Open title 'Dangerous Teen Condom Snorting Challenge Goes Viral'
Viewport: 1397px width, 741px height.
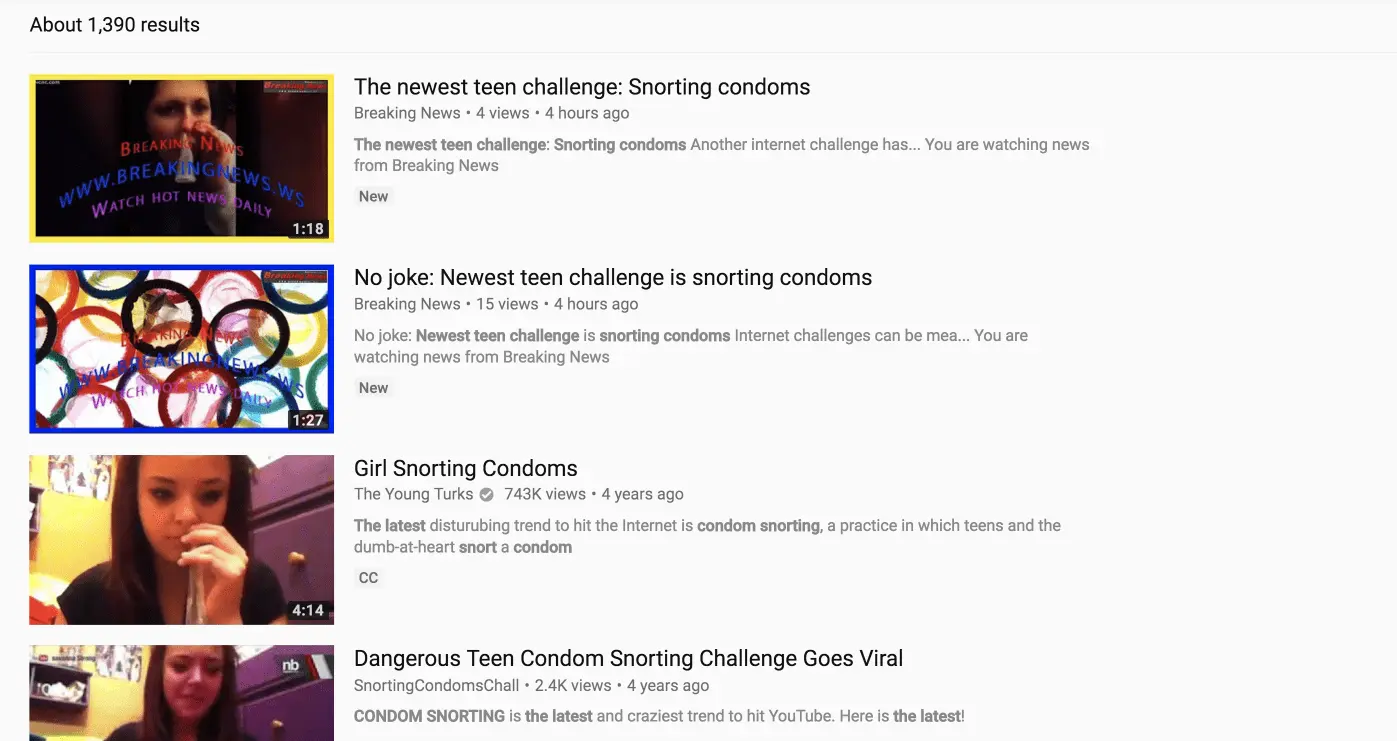(628, 659)
